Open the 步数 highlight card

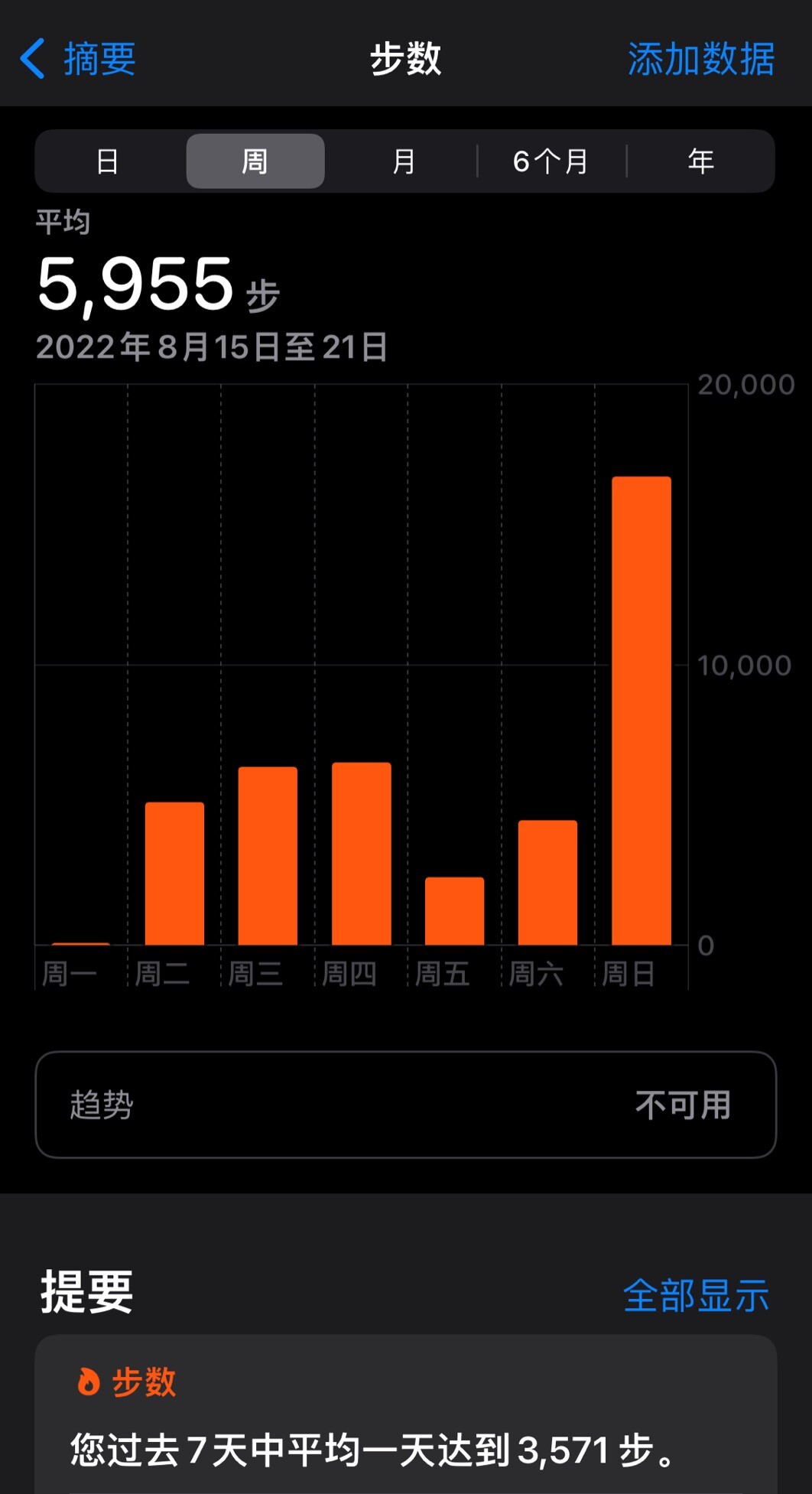[x=405, y=1415]
